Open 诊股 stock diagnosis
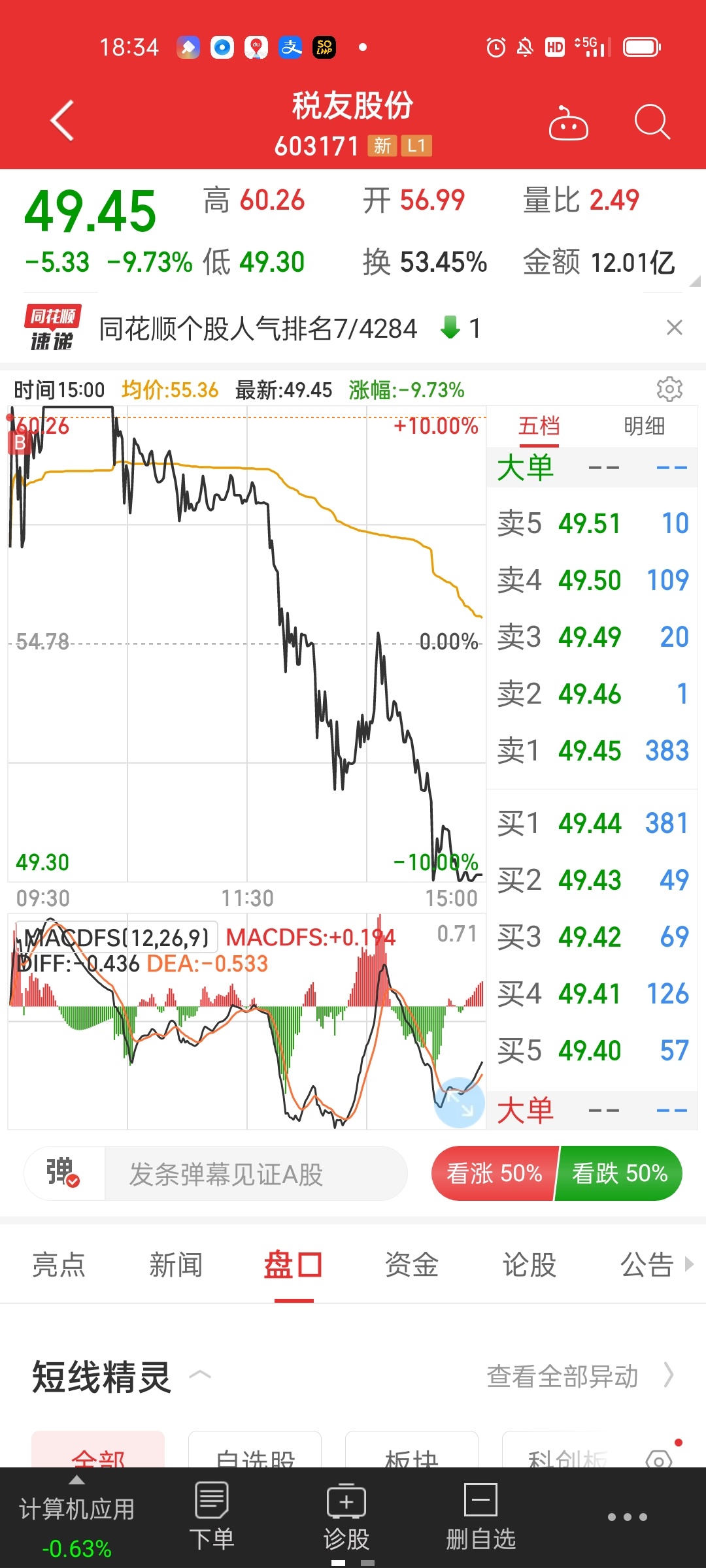The image size is (706, 1568). tap(346, 1516)
